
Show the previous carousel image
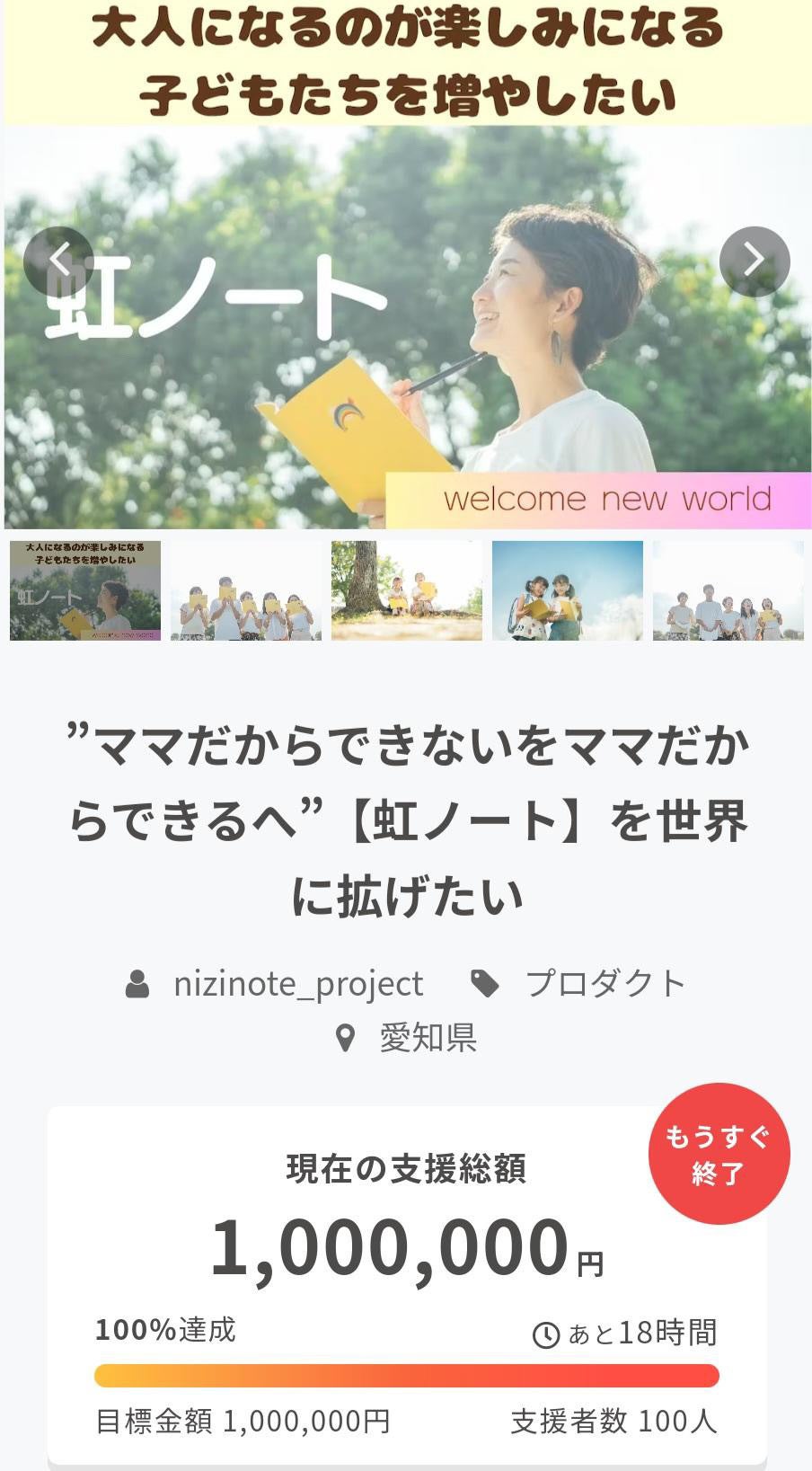58,261
